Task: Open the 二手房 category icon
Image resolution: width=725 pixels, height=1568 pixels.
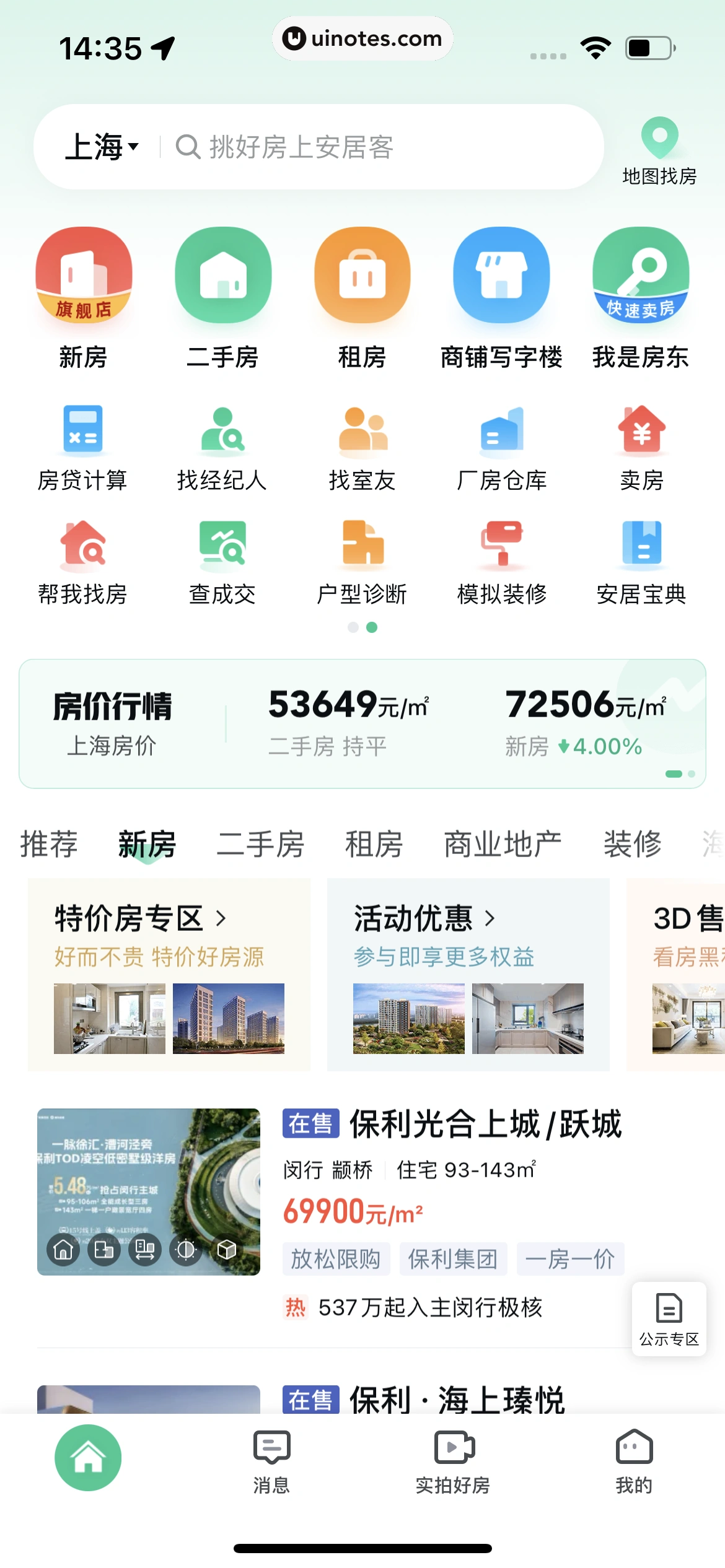Action: click(223, 277)
